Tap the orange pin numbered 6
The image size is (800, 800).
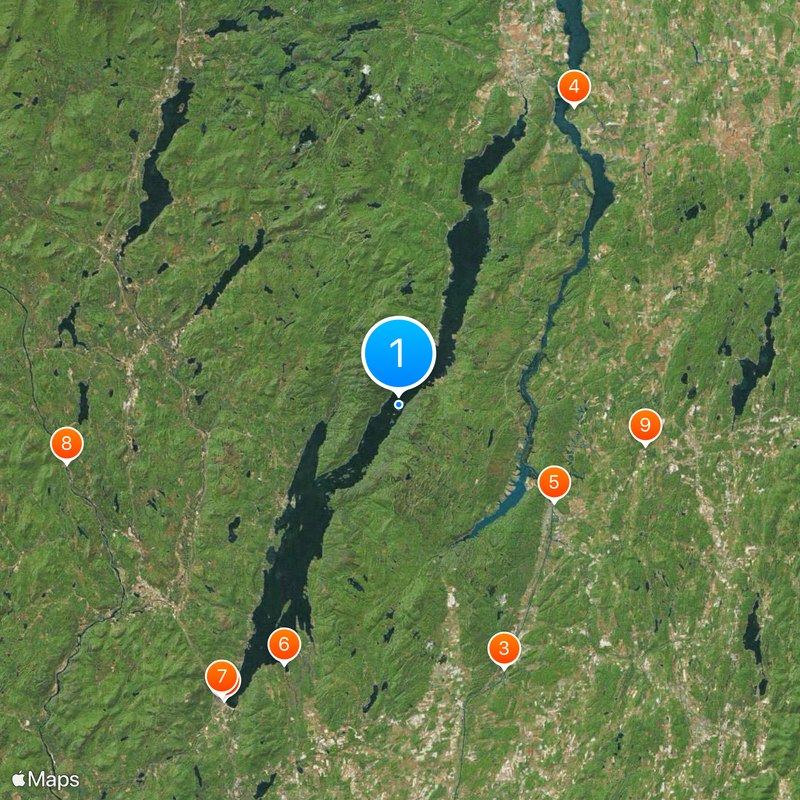click(x=283, y=645)
